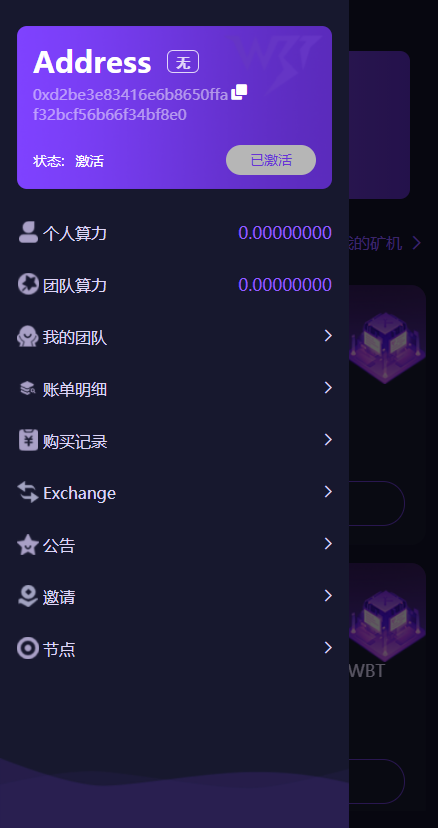The image size is (438, 828).
Task: Open 我的团队 (My Team)
Action: pyautogui.click(x=174, y=337)
